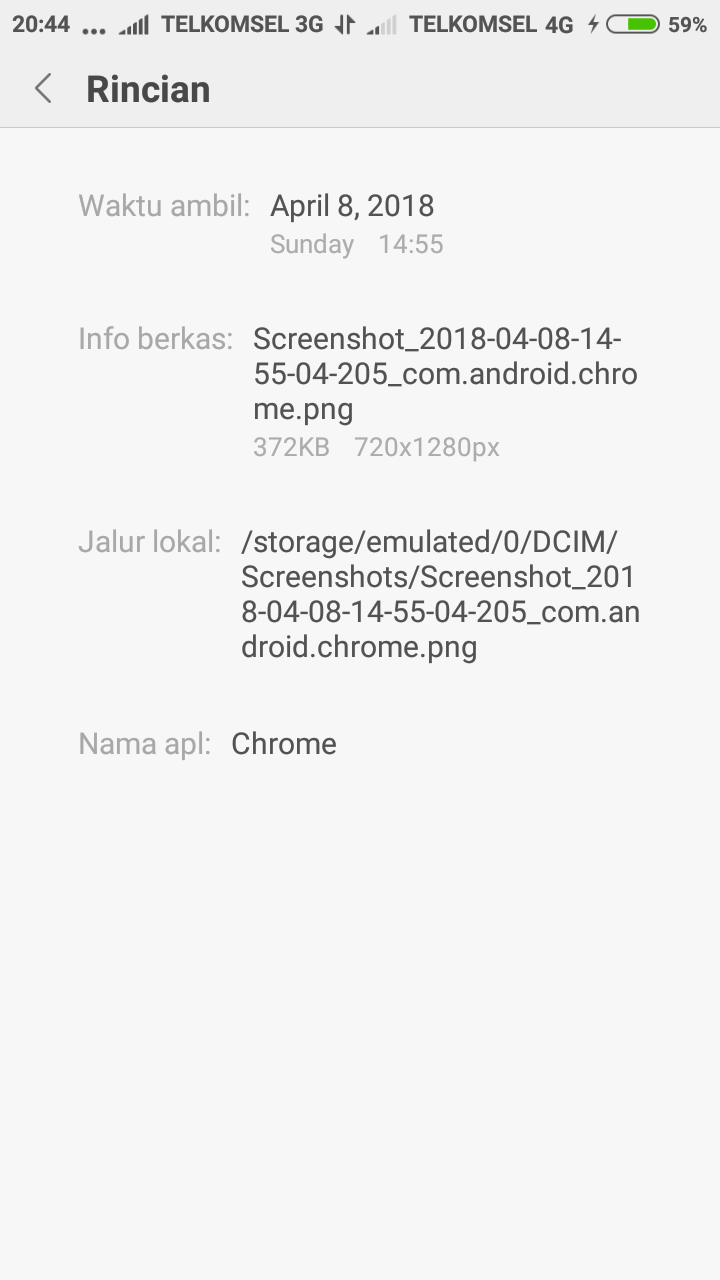Tap the back arrow beside Rincian
Screen dimensions: 720x1280
(44, 88)
